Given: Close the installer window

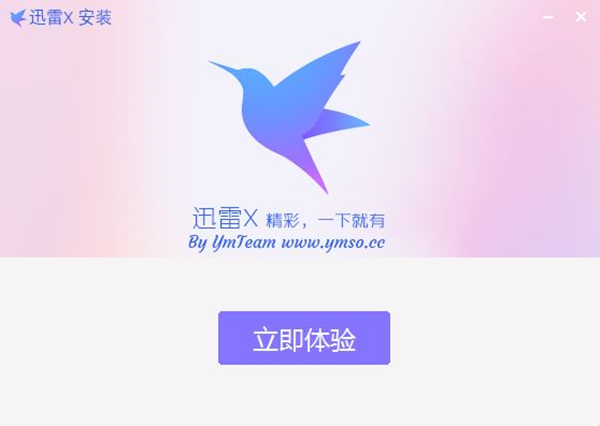Looking at the screenshot, I should click(581, 17).
